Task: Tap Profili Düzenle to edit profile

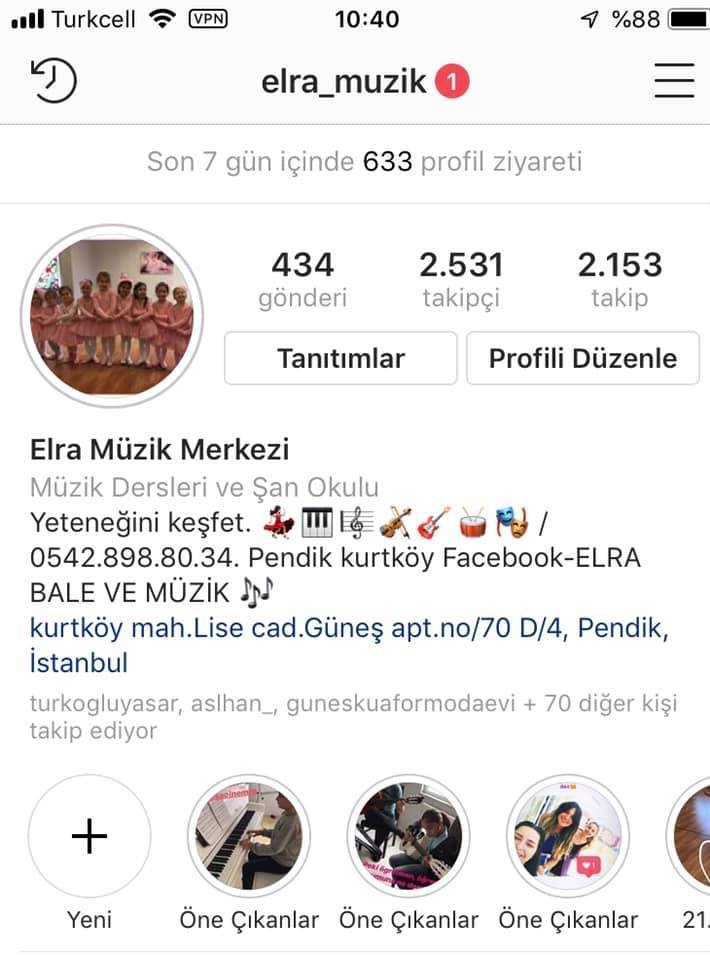Action: pos(583,358)
